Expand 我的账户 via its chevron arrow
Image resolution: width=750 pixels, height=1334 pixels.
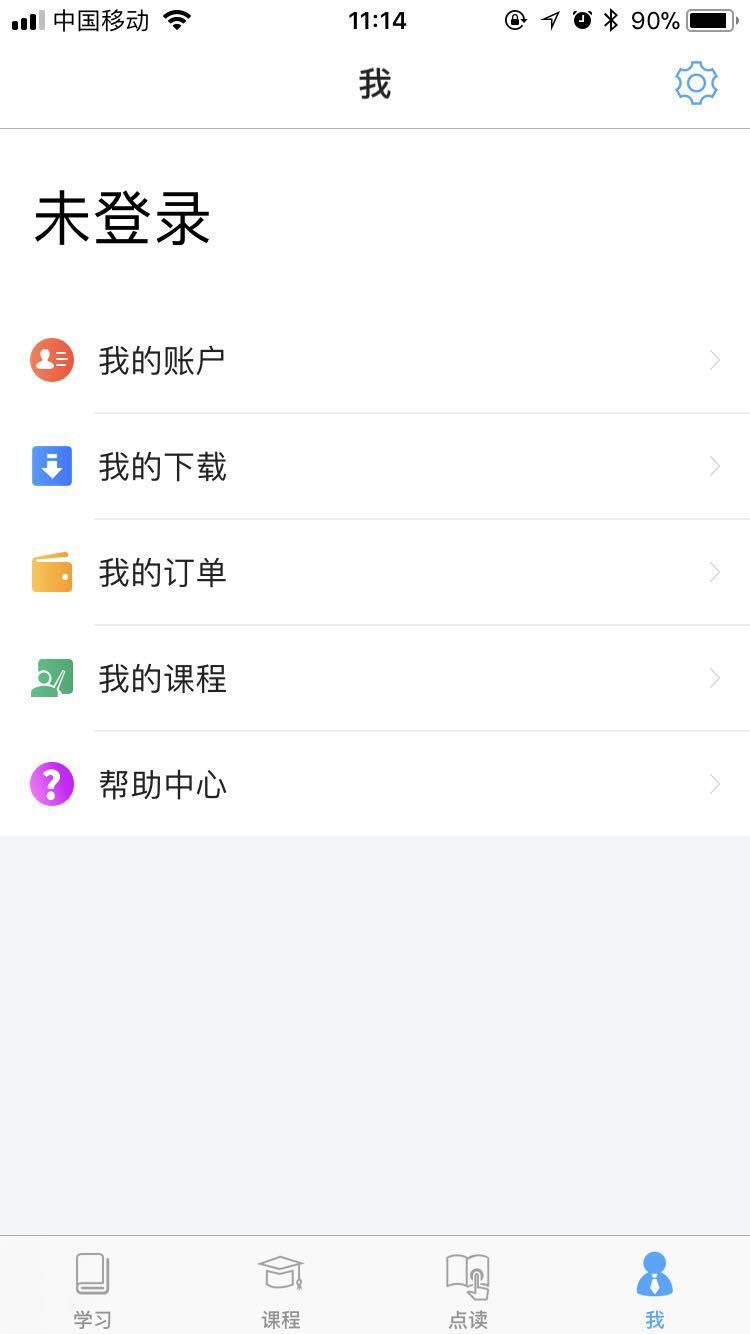[714, 360]
